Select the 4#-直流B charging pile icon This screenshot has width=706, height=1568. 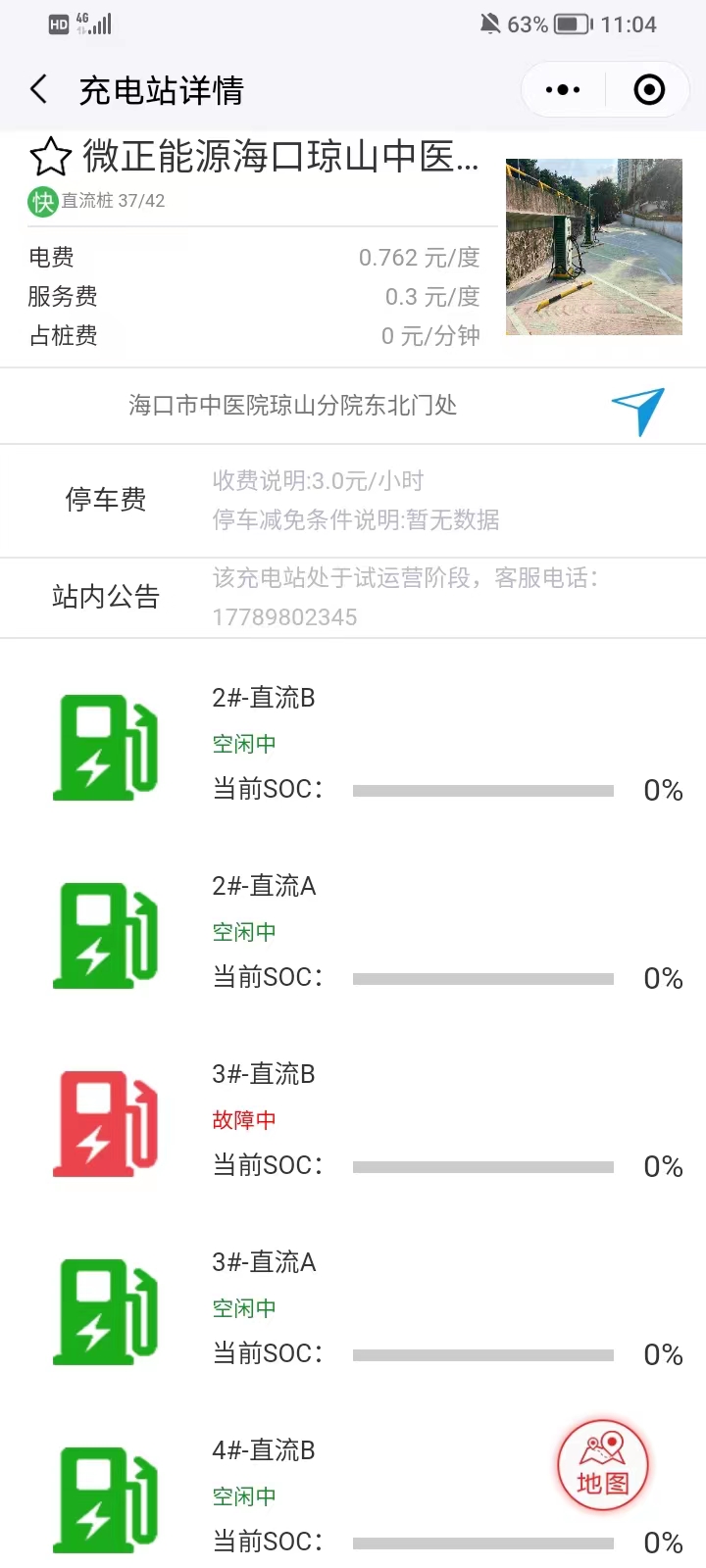[x=105, y=1499]
